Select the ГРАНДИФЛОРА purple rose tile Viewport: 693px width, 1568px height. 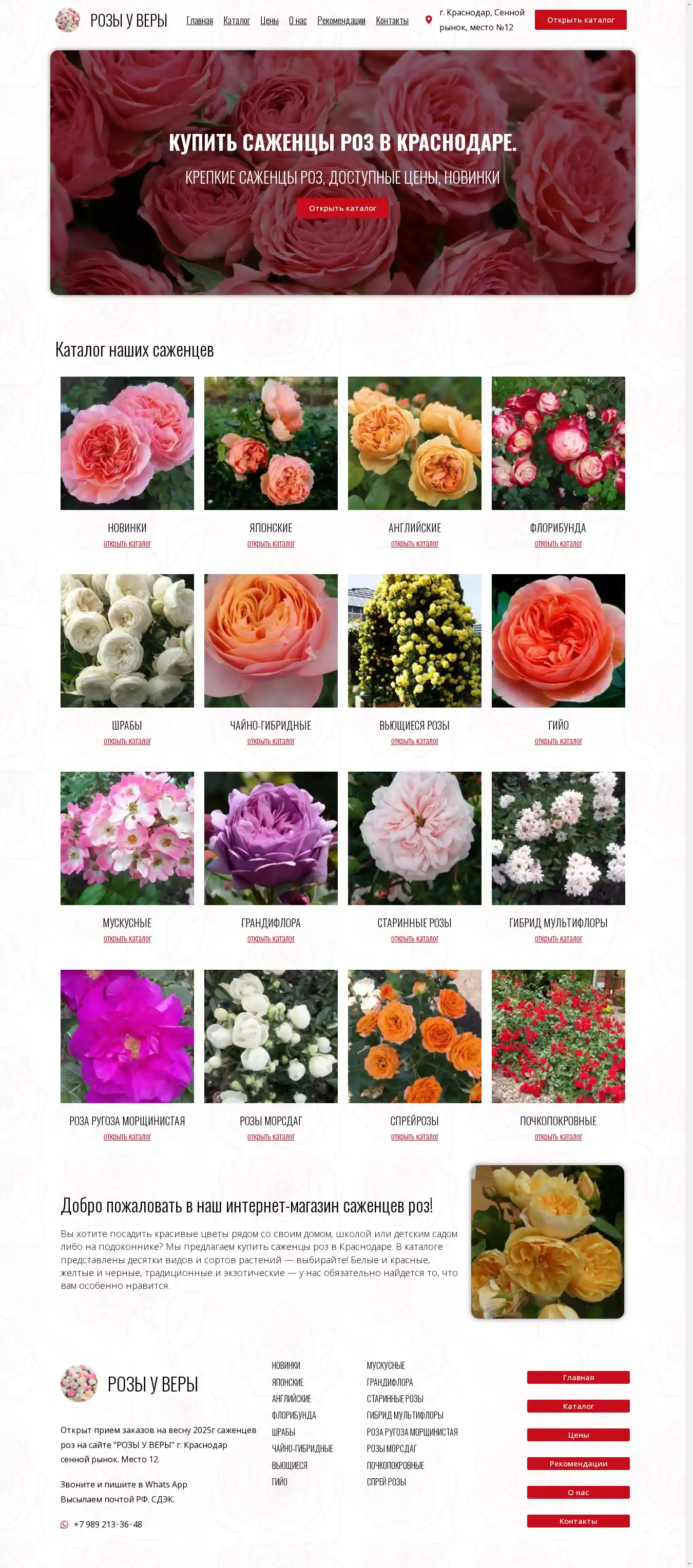click(x=271, y=838)
